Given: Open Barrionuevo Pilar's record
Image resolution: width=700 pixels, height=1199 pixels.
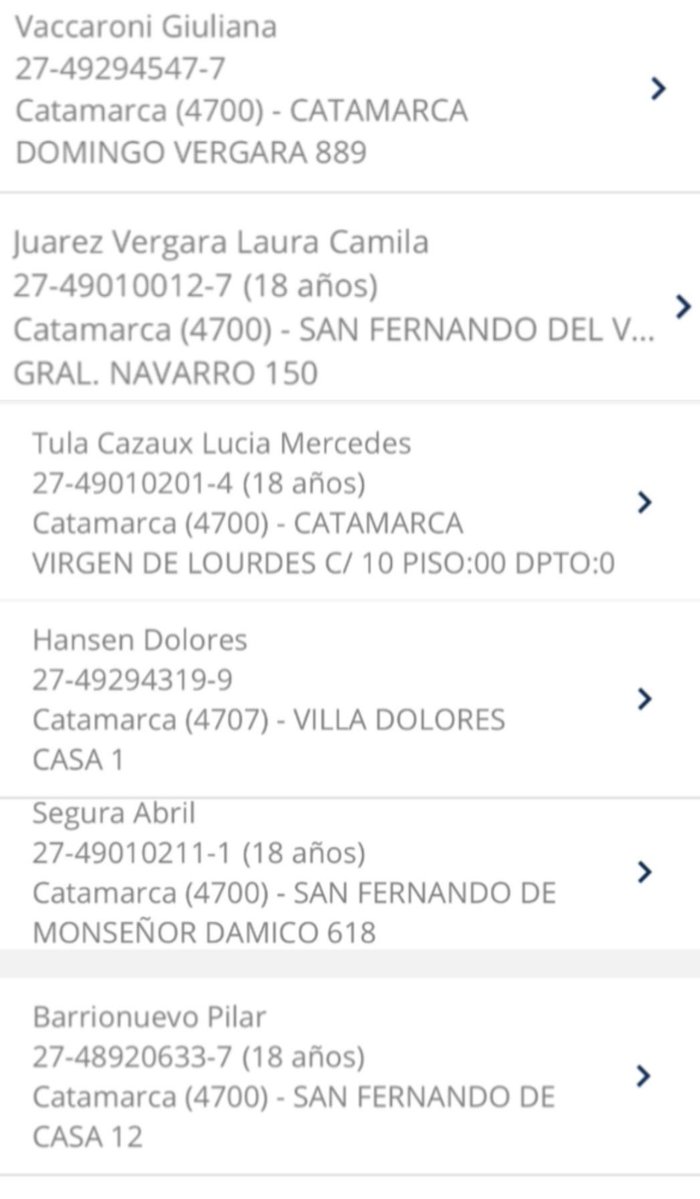Looking at the screenshot, I should point(350,1076).
